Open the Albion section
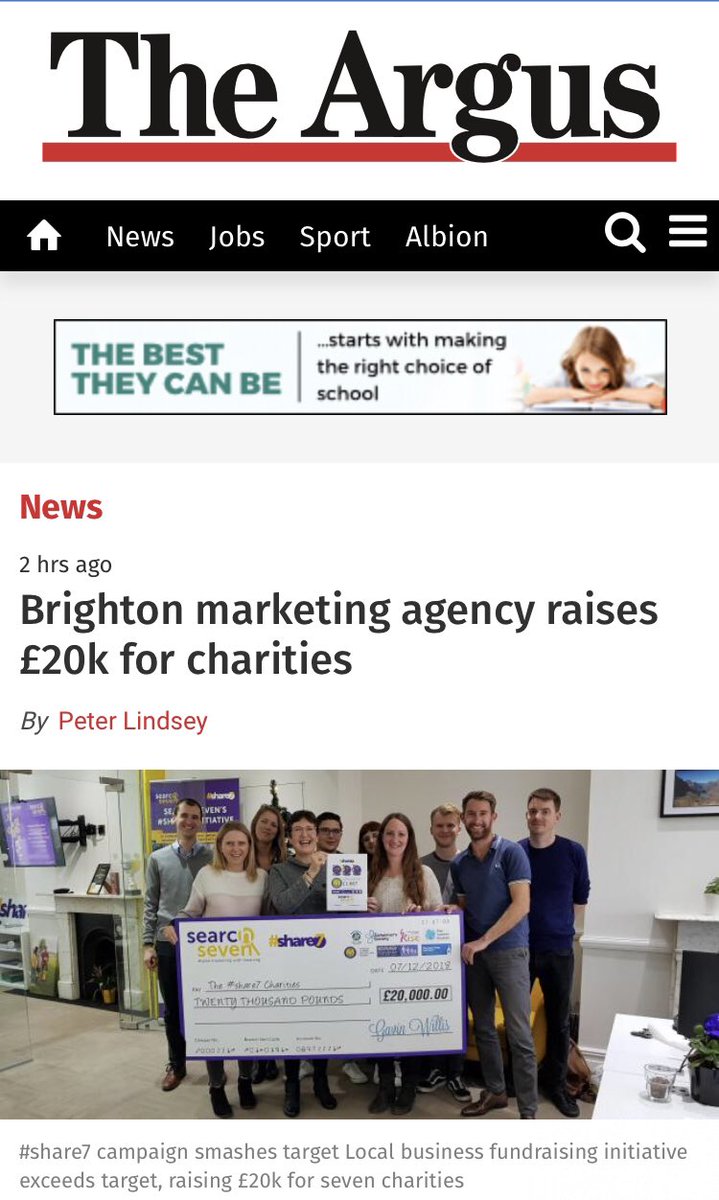The width and height of the screenshot is (719, 1200). (x=447, y=237)
